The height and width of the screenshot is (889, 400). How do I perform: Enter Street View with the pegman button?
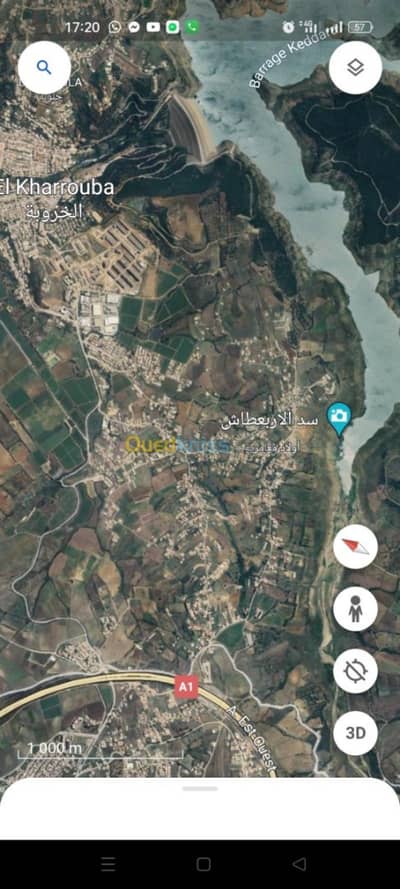355,609
